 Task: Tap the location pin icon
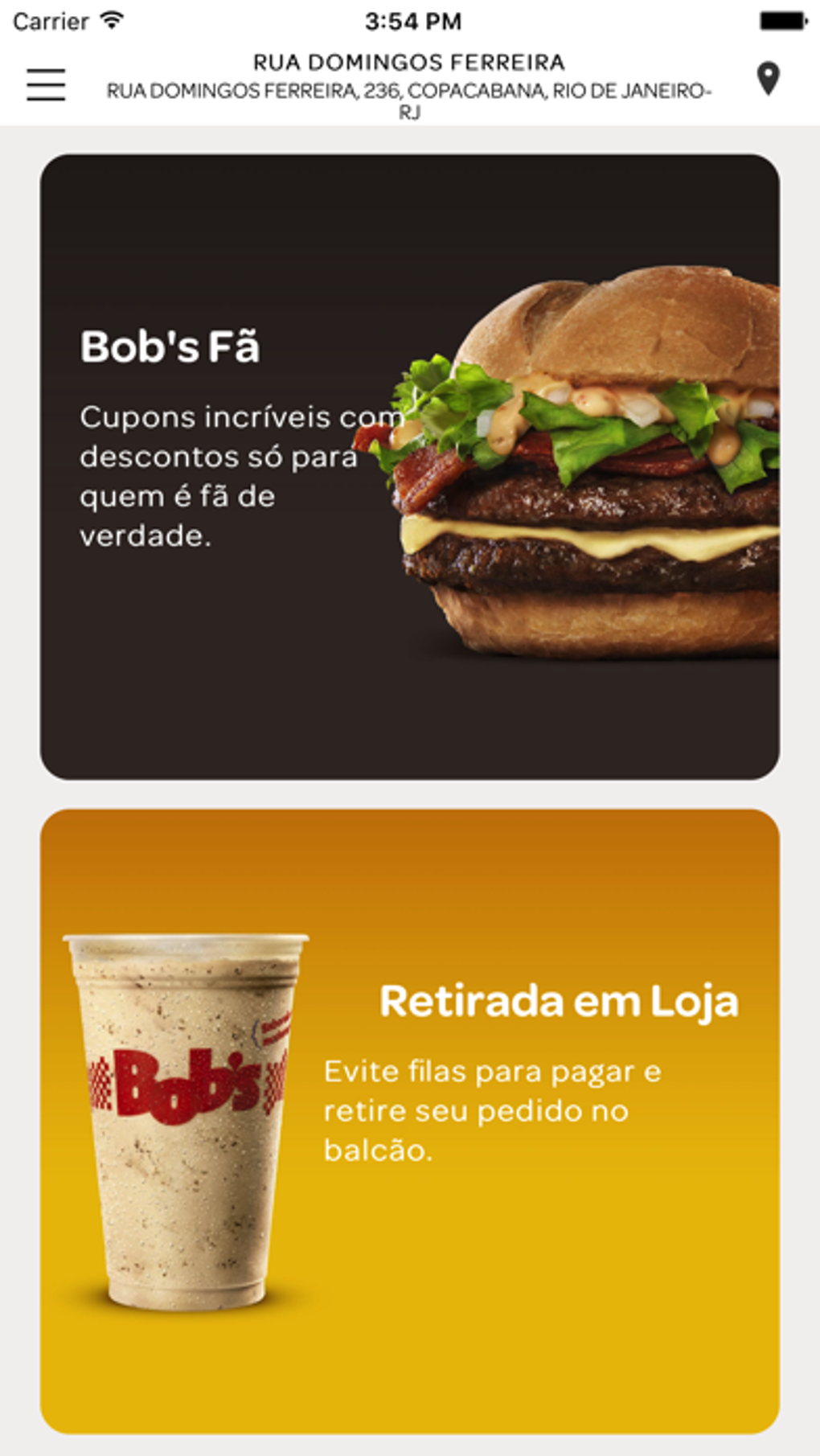(x=768, y=79)
